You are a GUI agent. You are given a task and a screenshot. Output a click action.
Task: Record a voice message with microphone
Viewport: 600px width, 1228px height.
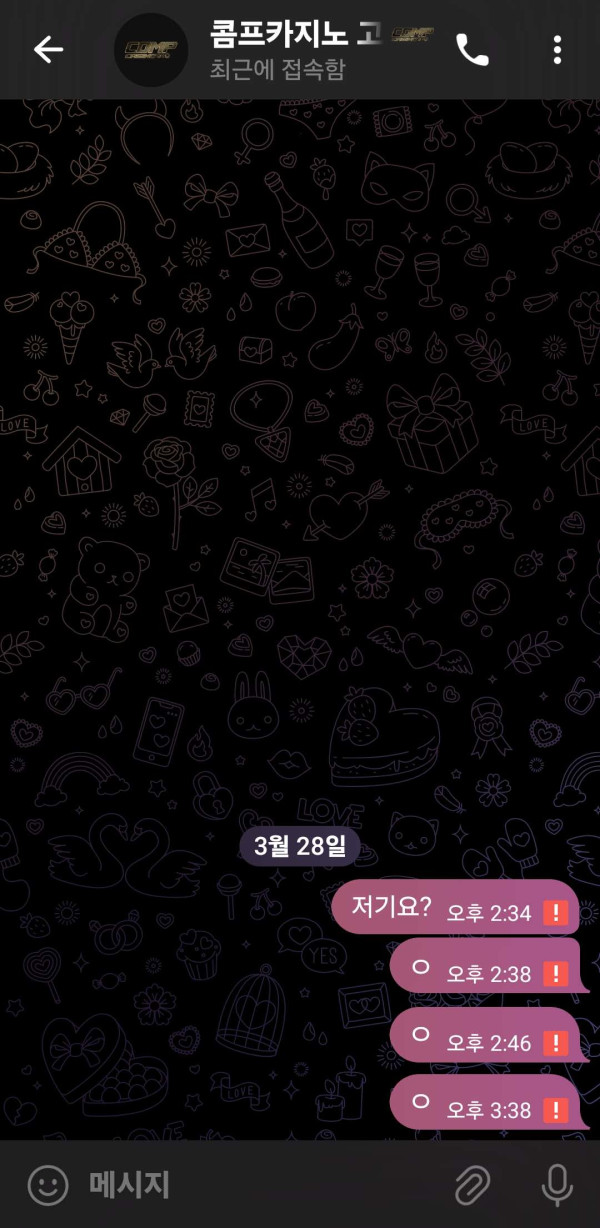point(556,1186)
